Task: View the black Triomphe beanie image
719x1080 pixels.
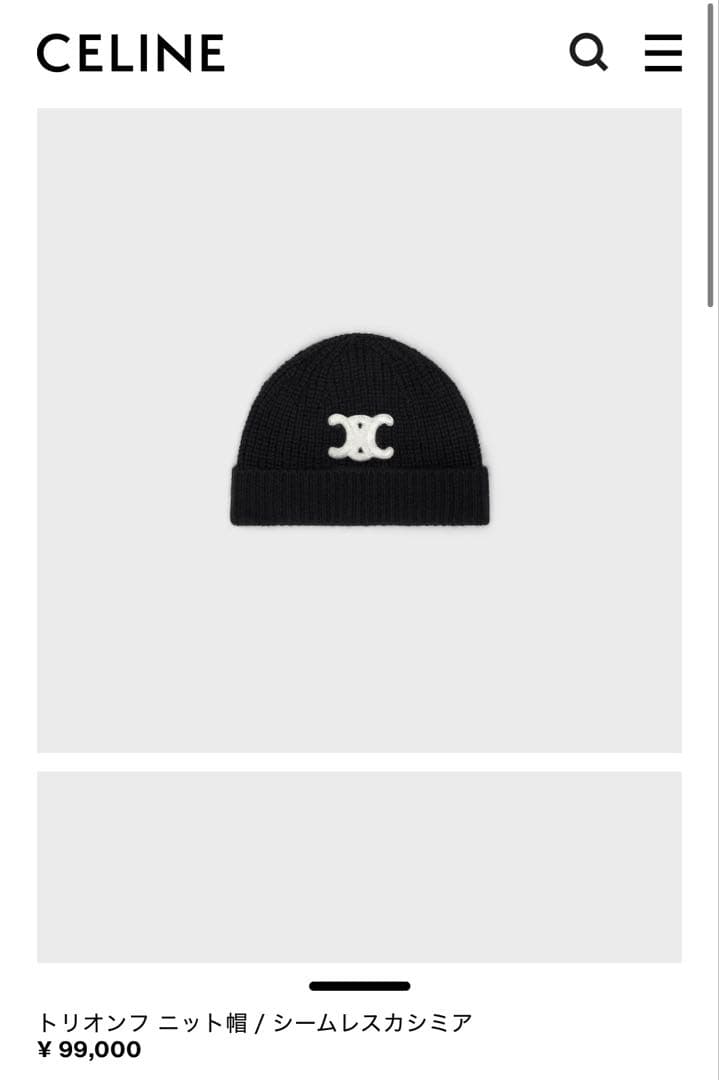Action: 360,431
